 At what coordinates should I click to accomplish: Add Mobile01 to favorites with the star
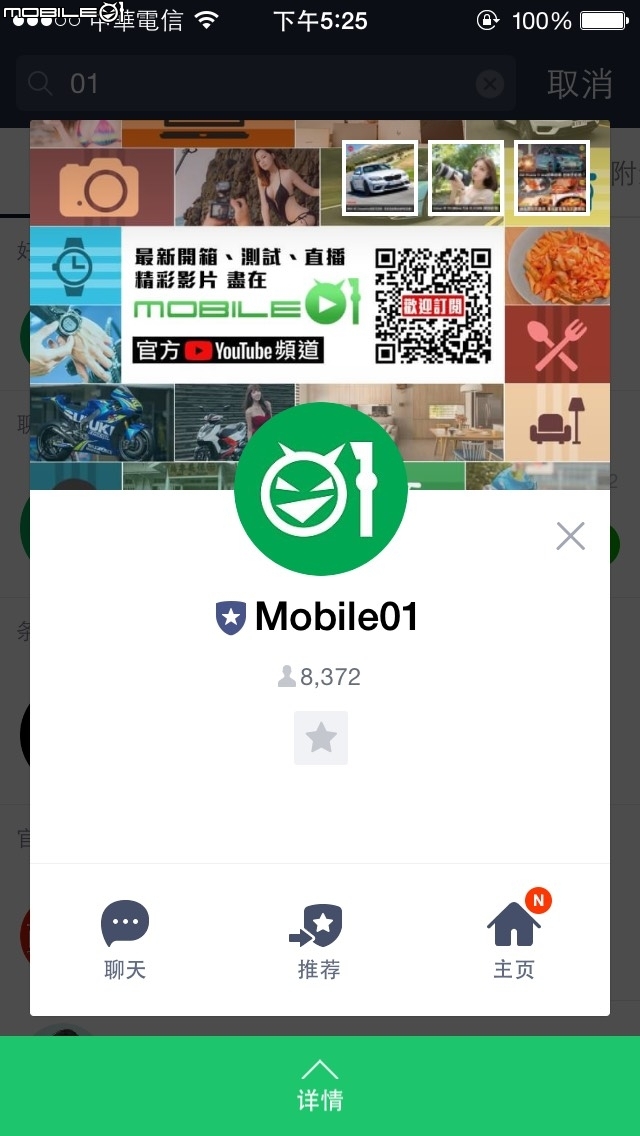(x=321, y=738)
